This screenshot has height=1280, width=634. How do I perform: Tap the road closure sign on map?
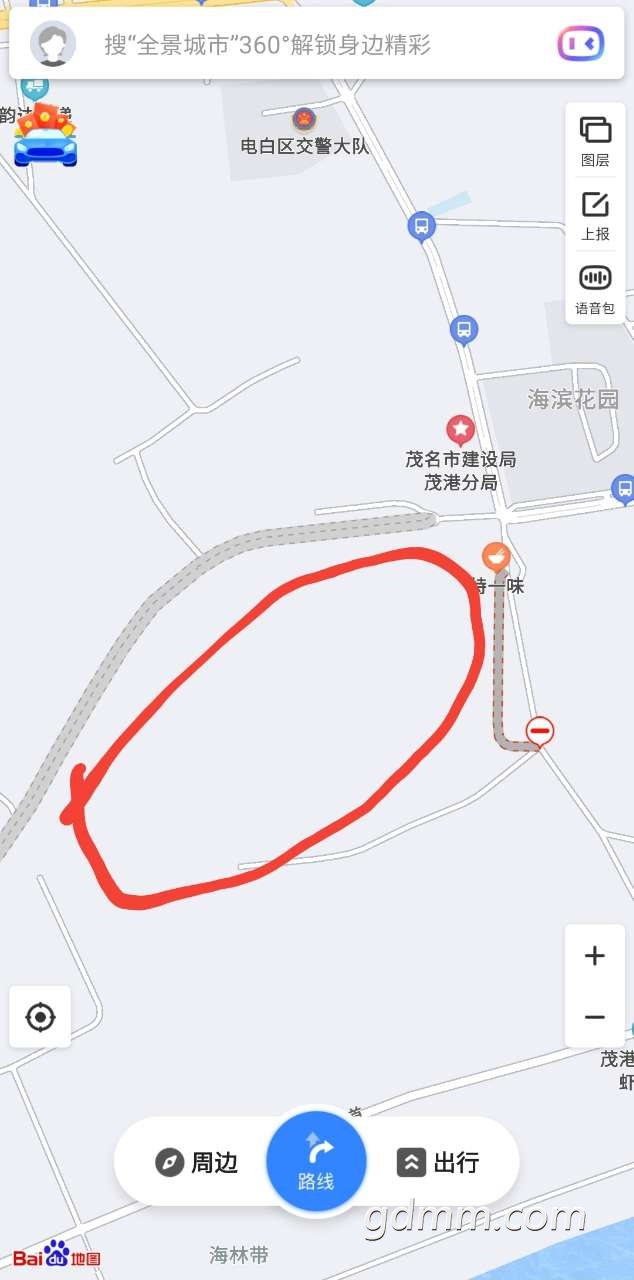540,731
